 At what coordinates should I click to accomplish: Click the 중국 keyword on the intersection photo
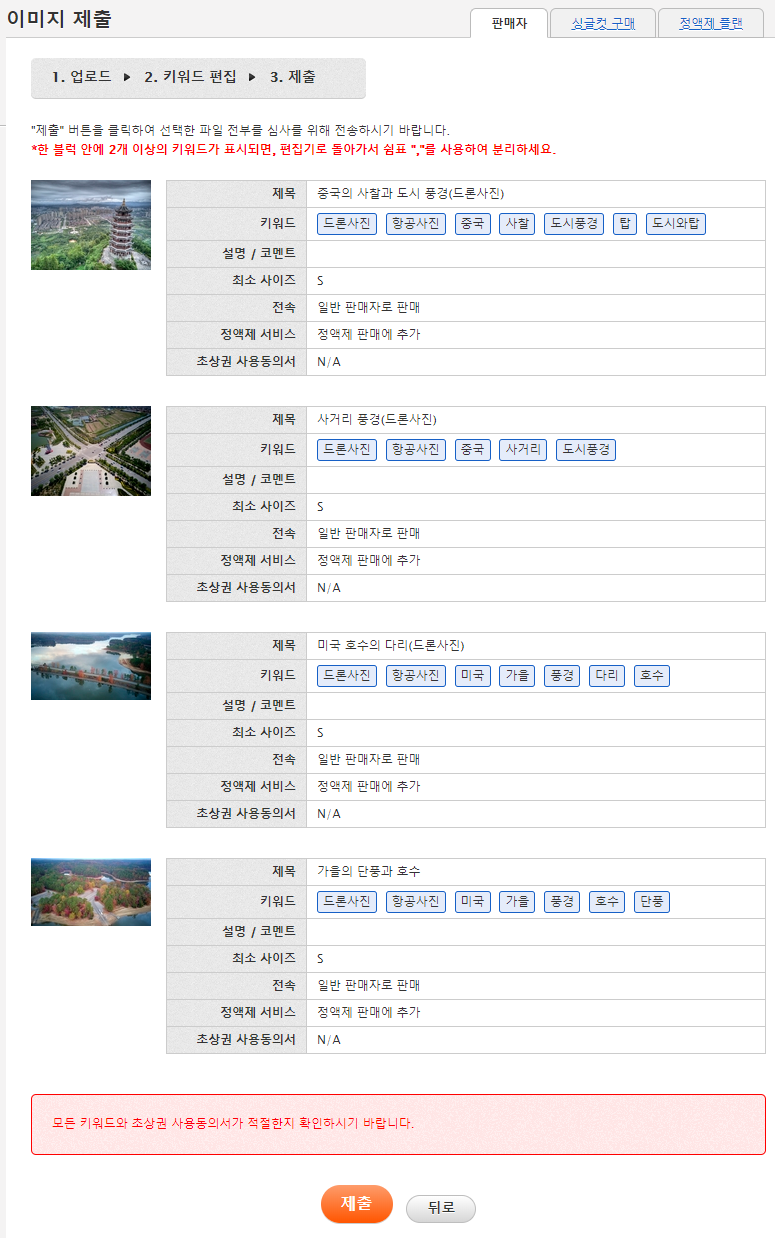(x=473, y=450)
